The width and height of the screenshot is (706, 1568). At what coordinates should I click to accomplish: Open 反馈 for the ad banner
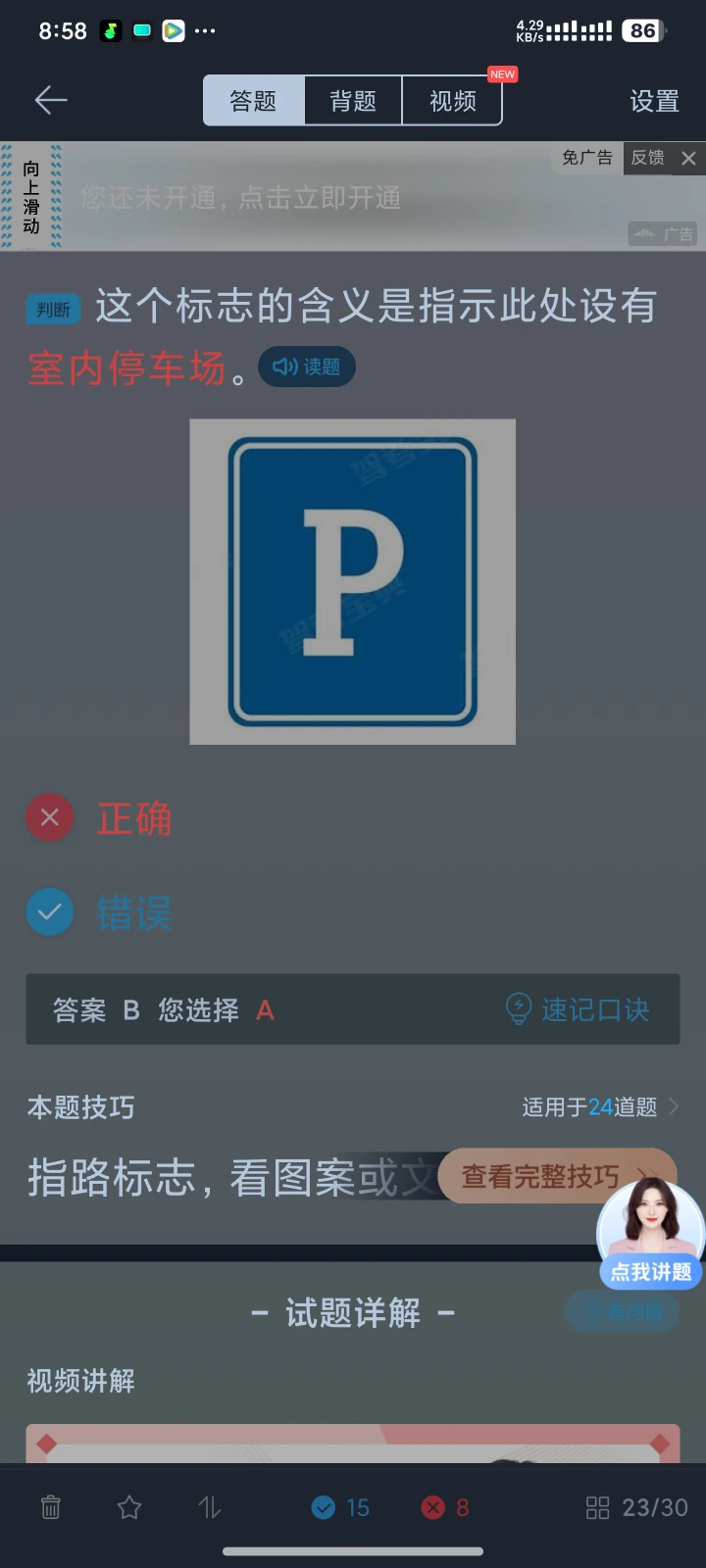pos(647,158)
